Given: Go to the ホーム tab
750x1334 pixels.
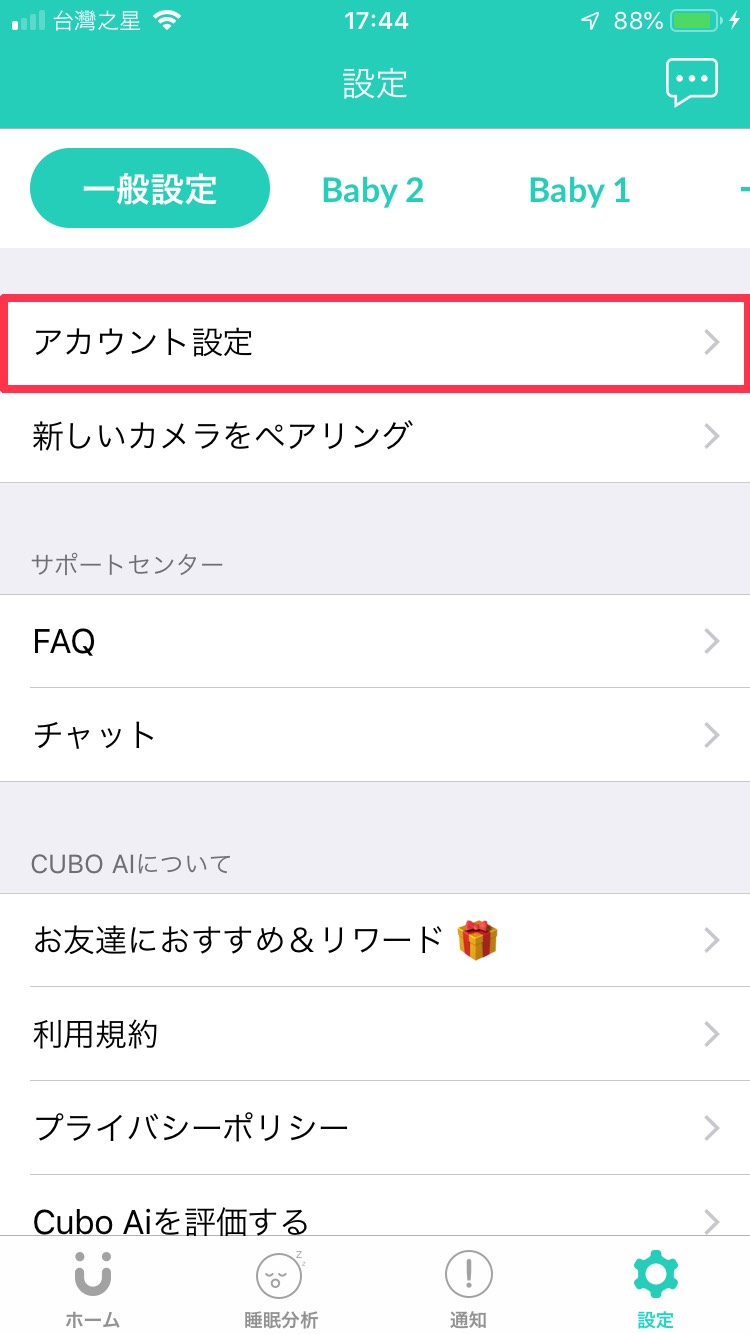Looking at the screenshot, I should pyautogui.click(x=93, y=1286).
